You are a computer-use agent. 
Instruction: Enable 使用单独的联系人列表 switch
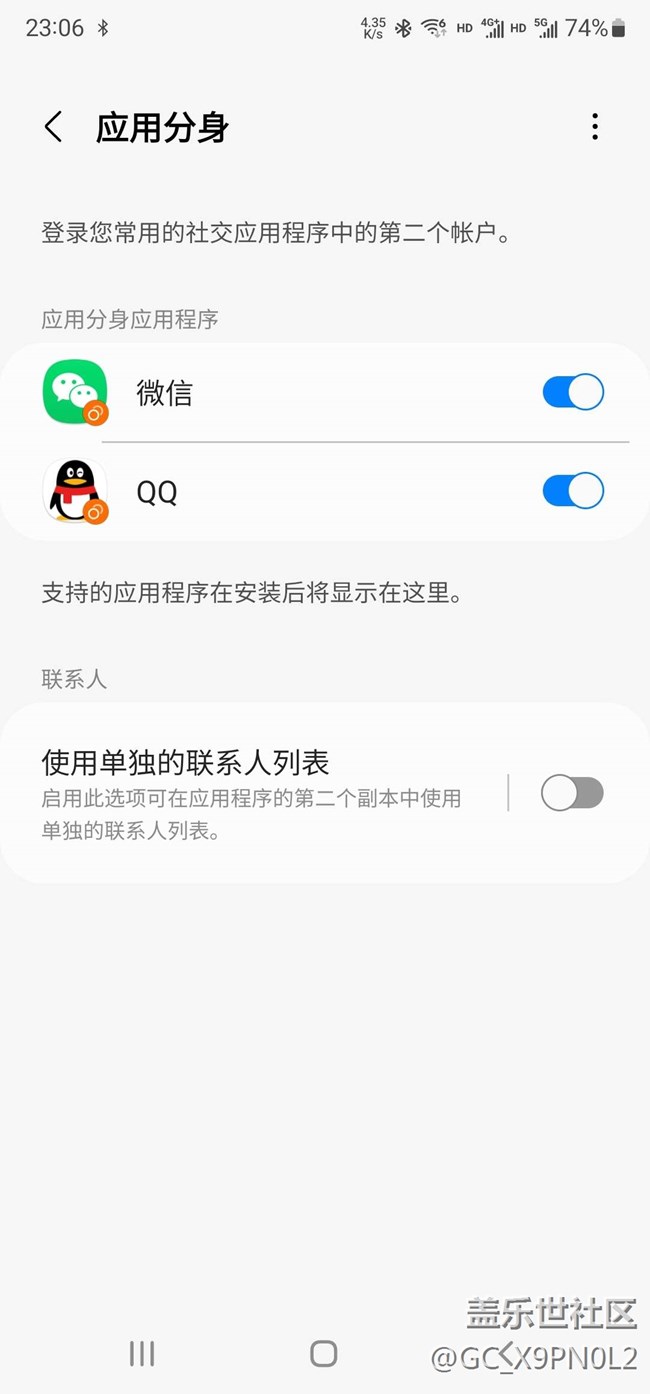pos(572,794)
